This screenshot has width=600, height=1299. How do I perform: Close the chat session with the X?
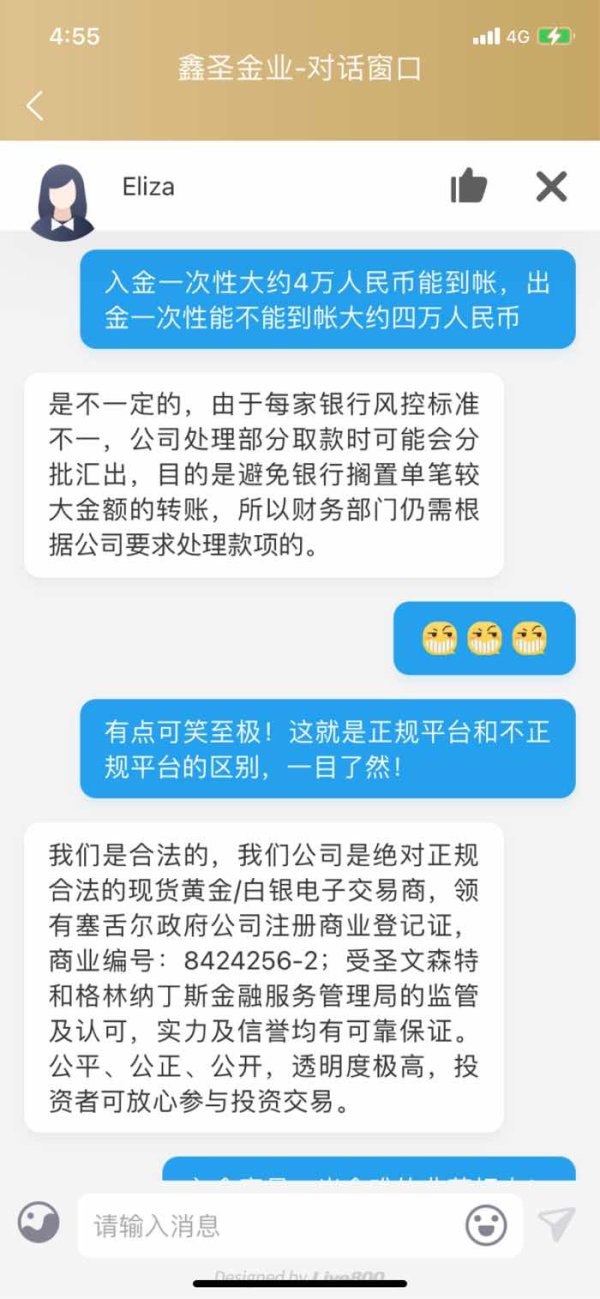point(551,186)
